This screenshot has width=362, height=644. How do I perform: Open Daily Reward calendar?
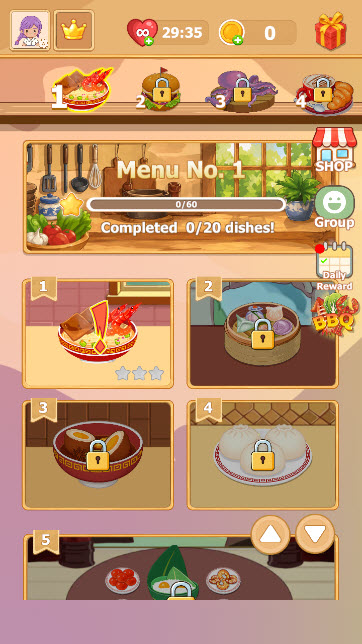pos(334,266)
